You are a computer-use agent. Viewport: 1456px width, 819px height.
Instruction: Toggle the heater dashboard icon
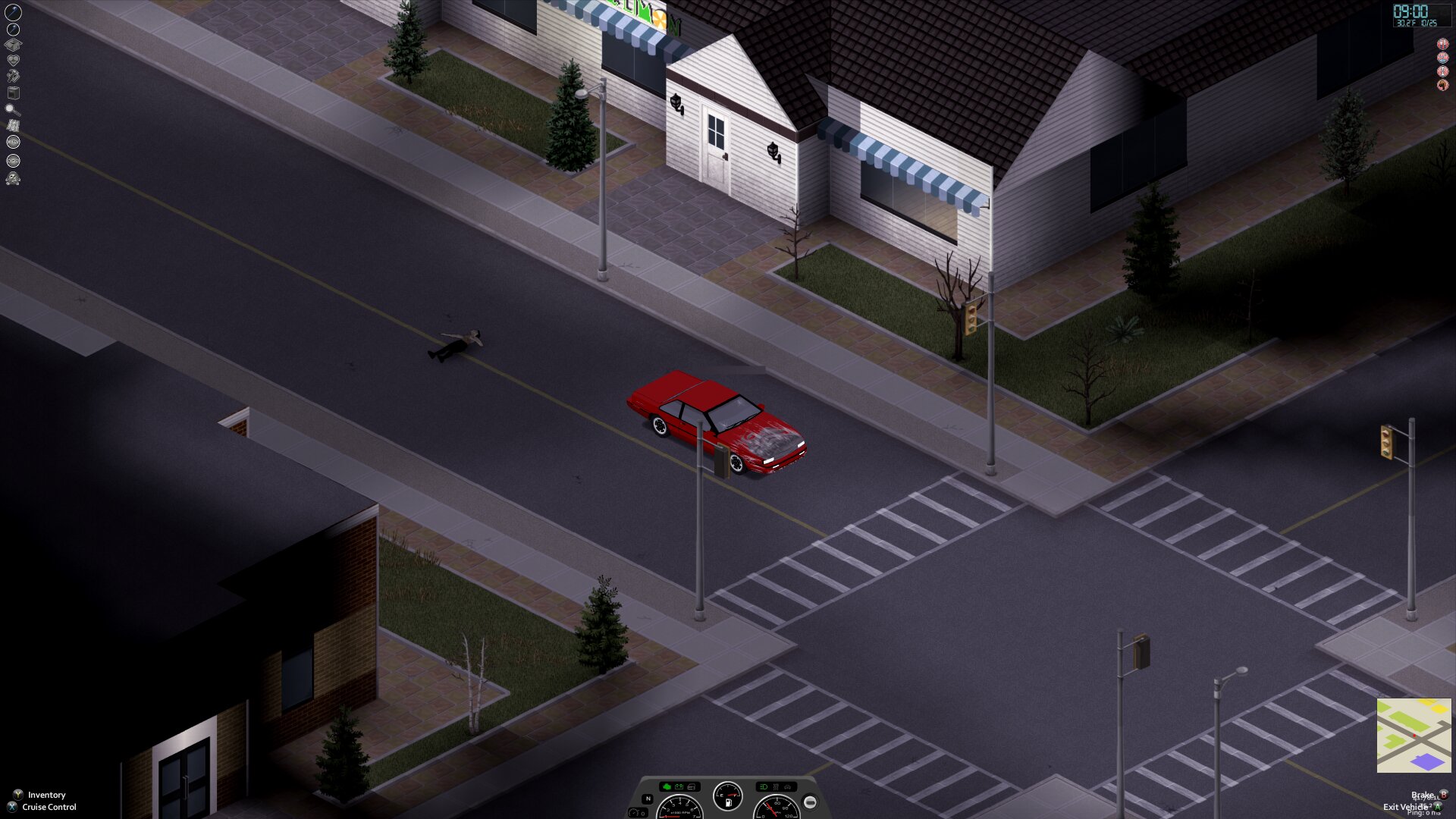coord(776,787)
